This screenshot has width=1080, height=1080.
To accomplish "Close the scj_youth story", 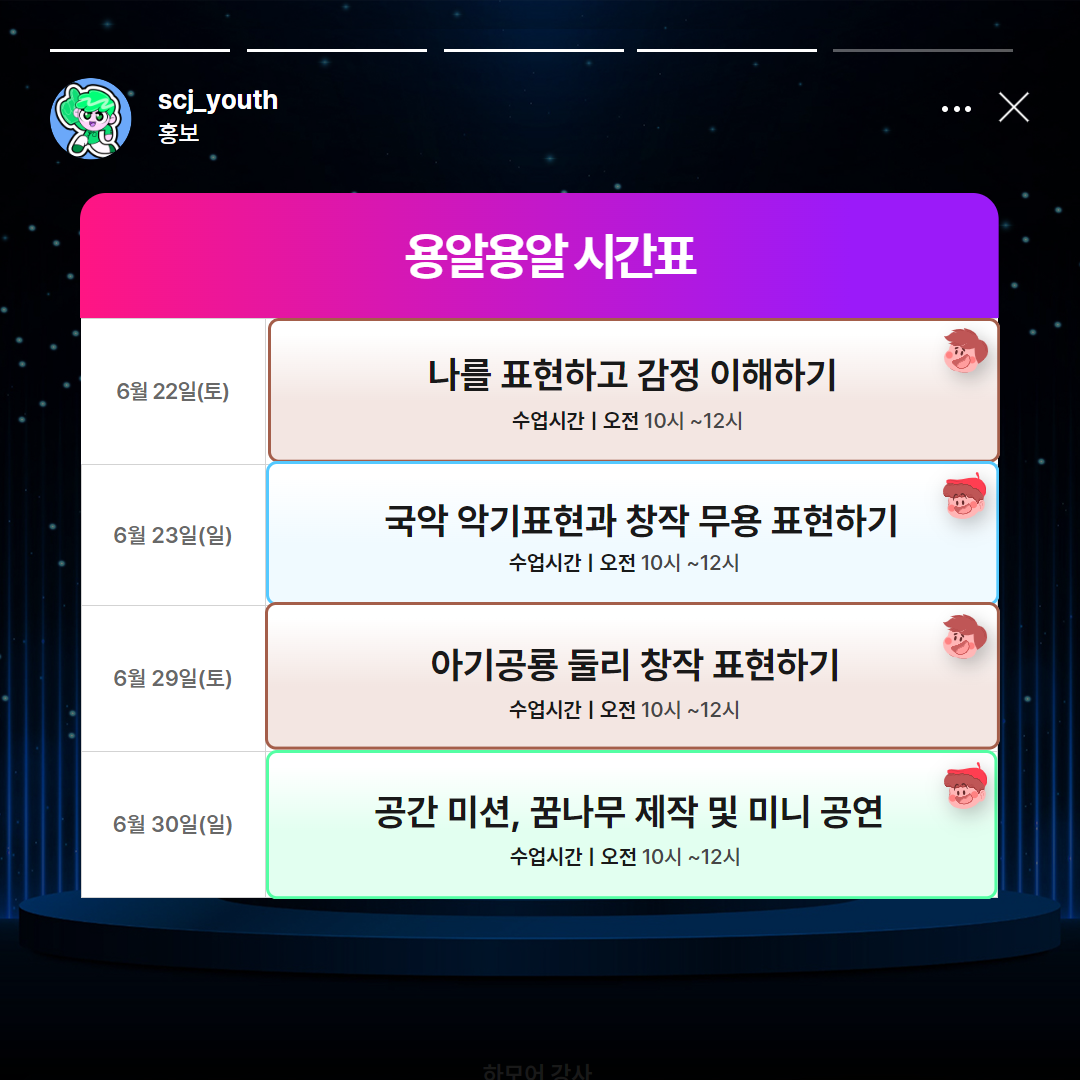I will pyautogui.click(x=1013, y=108).
